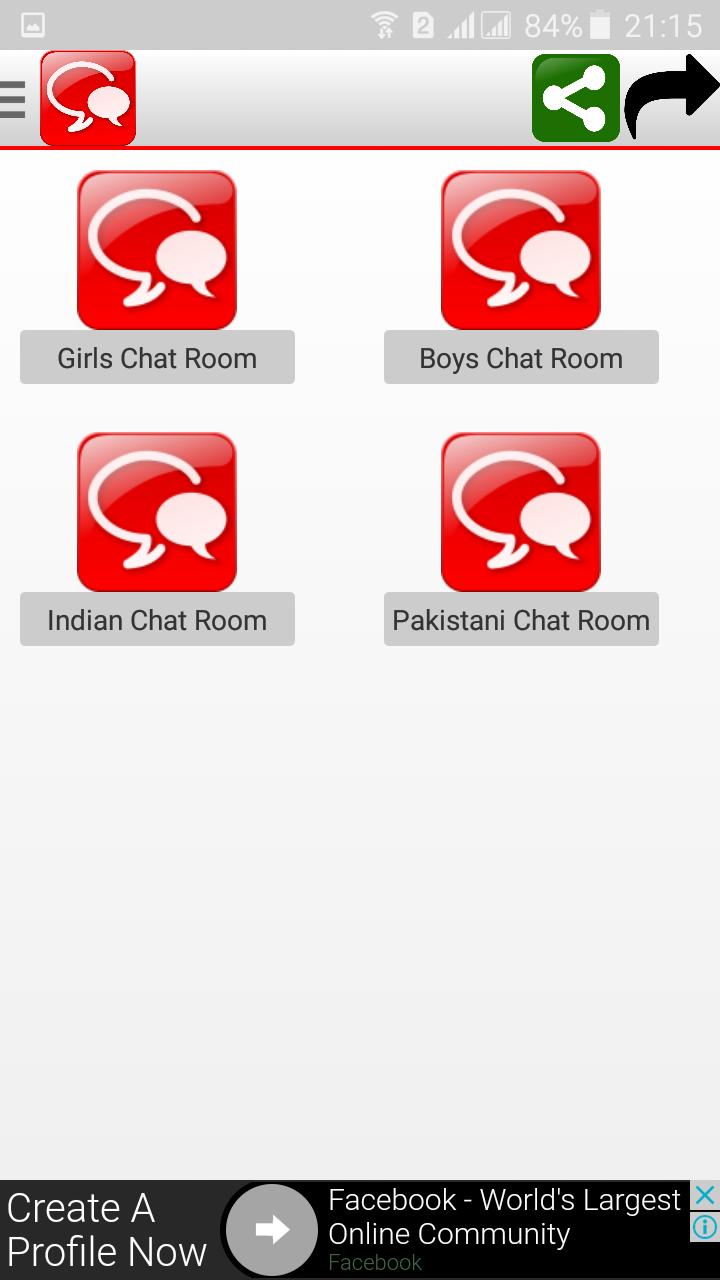Tap the green share icon
The image size is (720, 1280).
(575, 98)
